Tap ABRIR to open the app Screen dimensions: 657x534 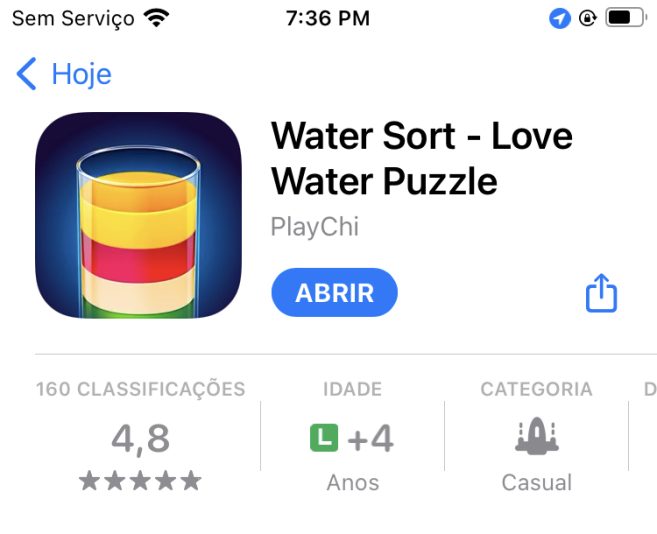[334, 293]
